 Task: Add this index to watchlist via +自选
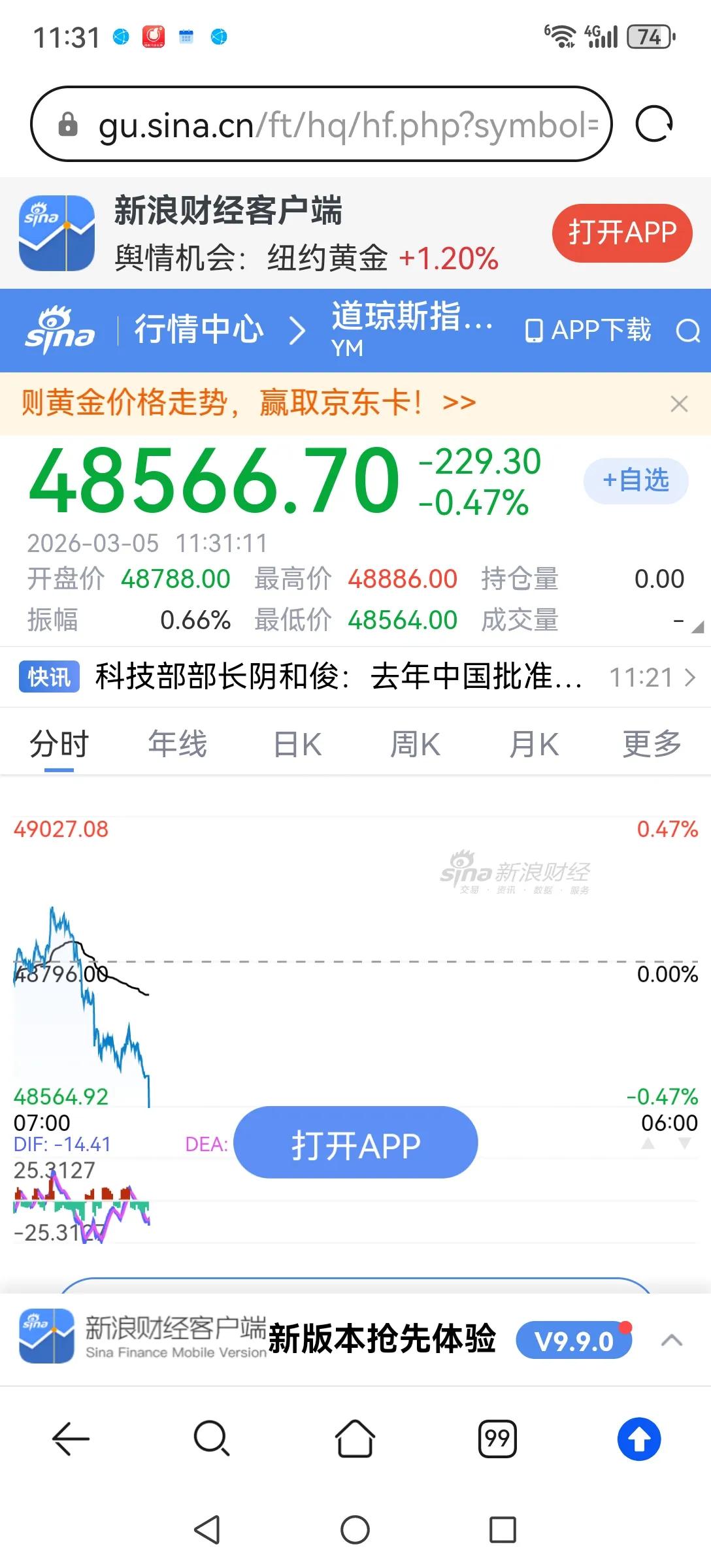635,482
